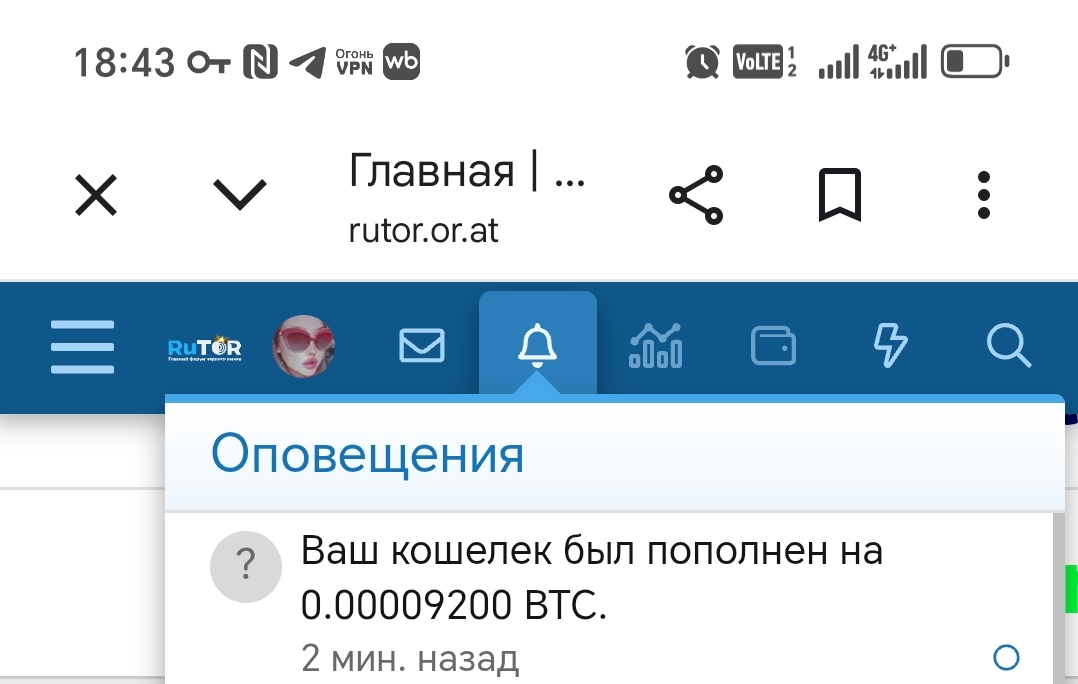The width and height of the screenshot is (1078, 684).
Task: Open the statistics chart icon
Action: click(655, 347)
